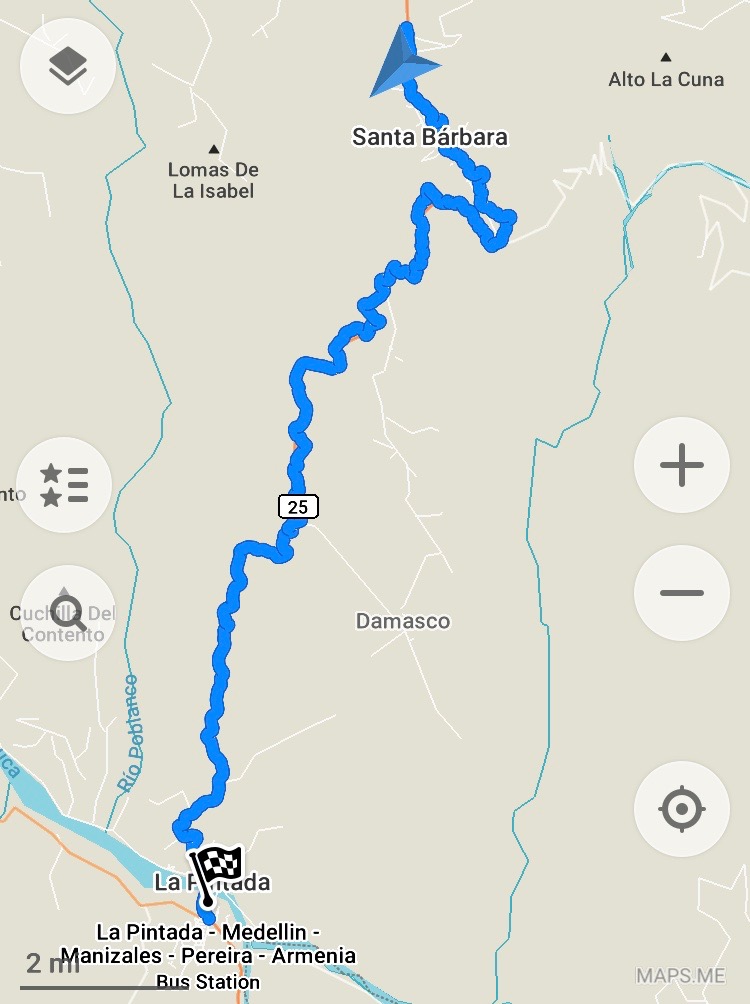750x1004 pixels.
Task: Open the map search button
Action: click(67, 611)
